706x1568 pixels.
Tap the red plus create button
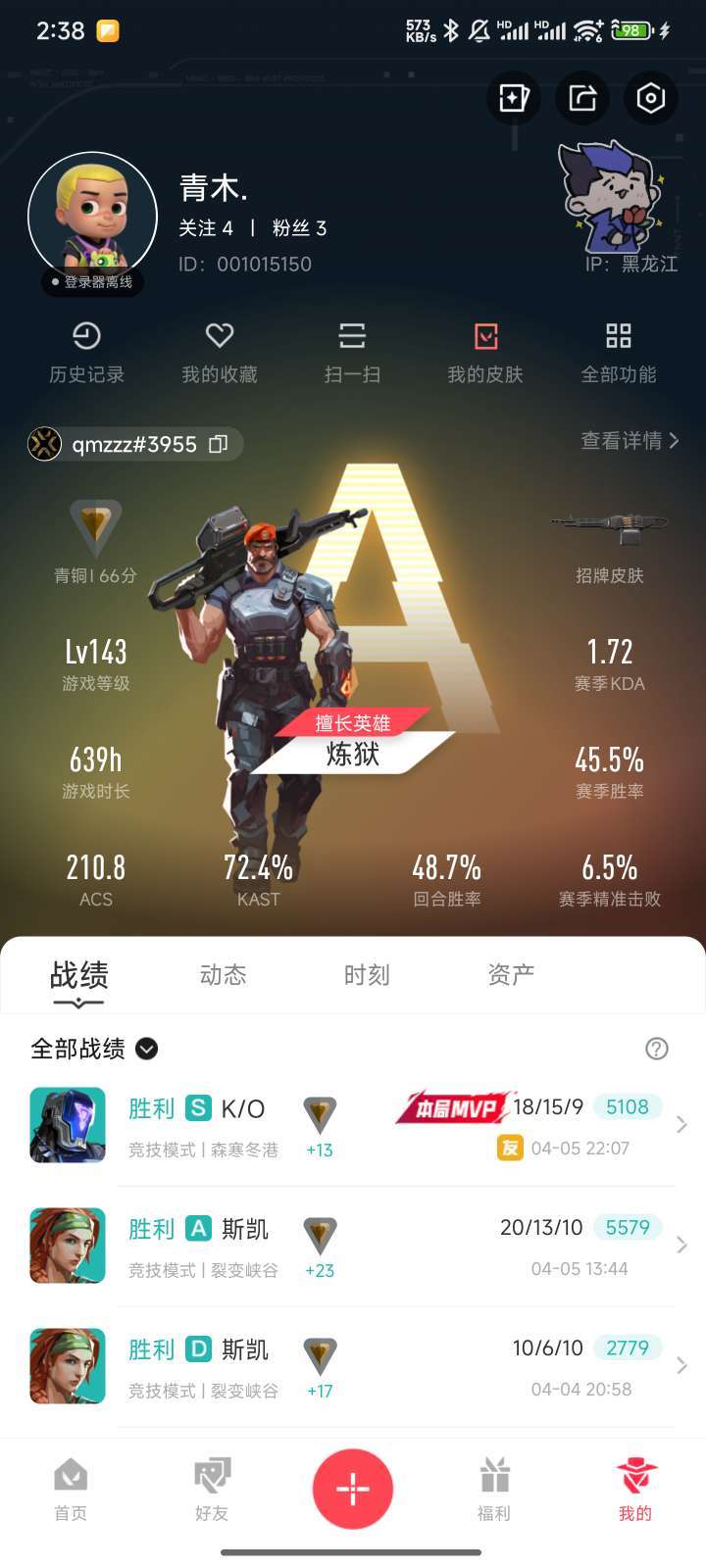point(353,1489)
